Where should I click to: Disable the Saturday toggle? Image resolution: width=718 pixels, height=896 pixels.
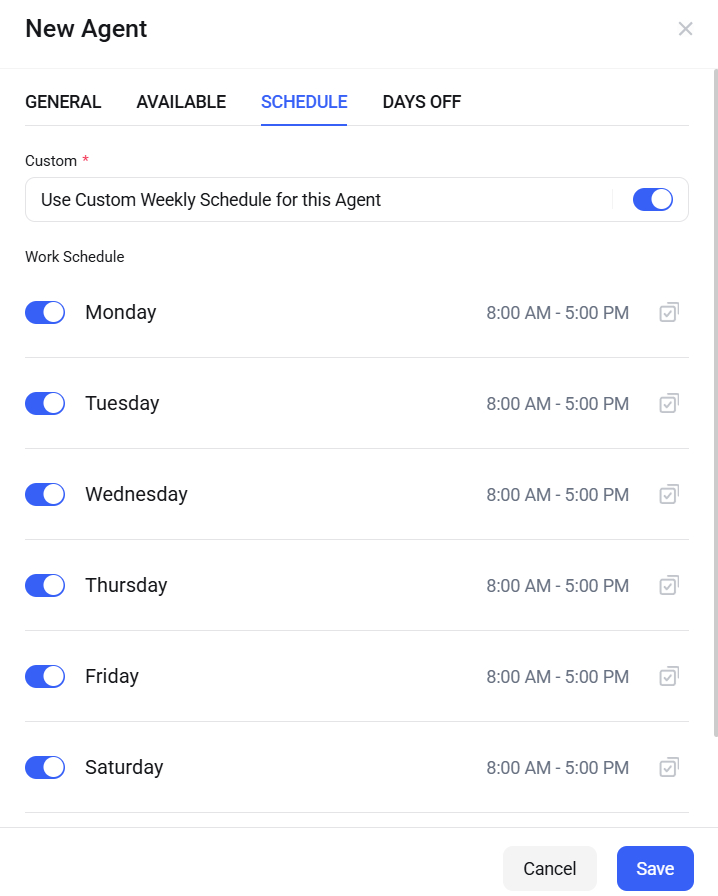[45, 767]
